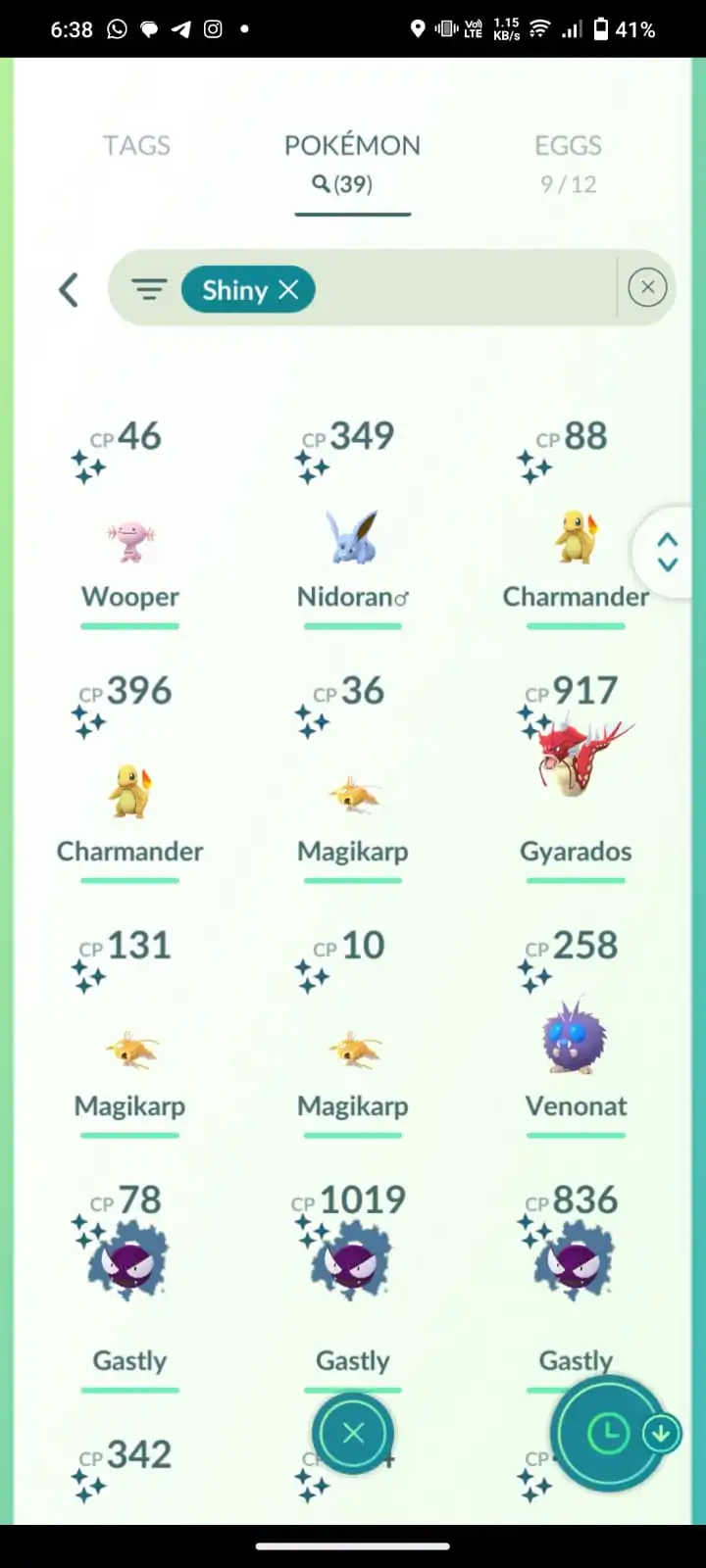Go back using the left arrow

69,290
